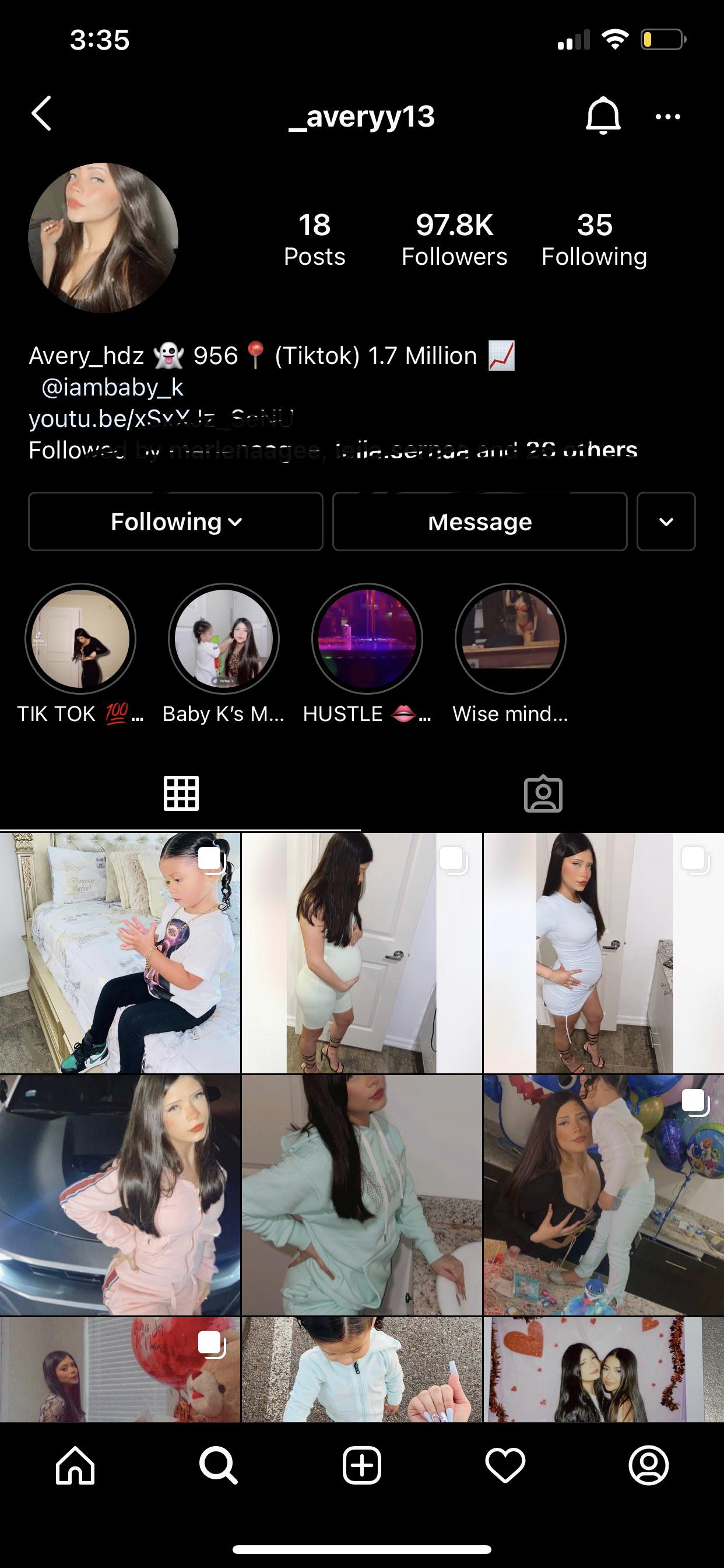724x1568 pixels.
Task: View the HUSTLE story highlight
Action: [x=367, y=639]
